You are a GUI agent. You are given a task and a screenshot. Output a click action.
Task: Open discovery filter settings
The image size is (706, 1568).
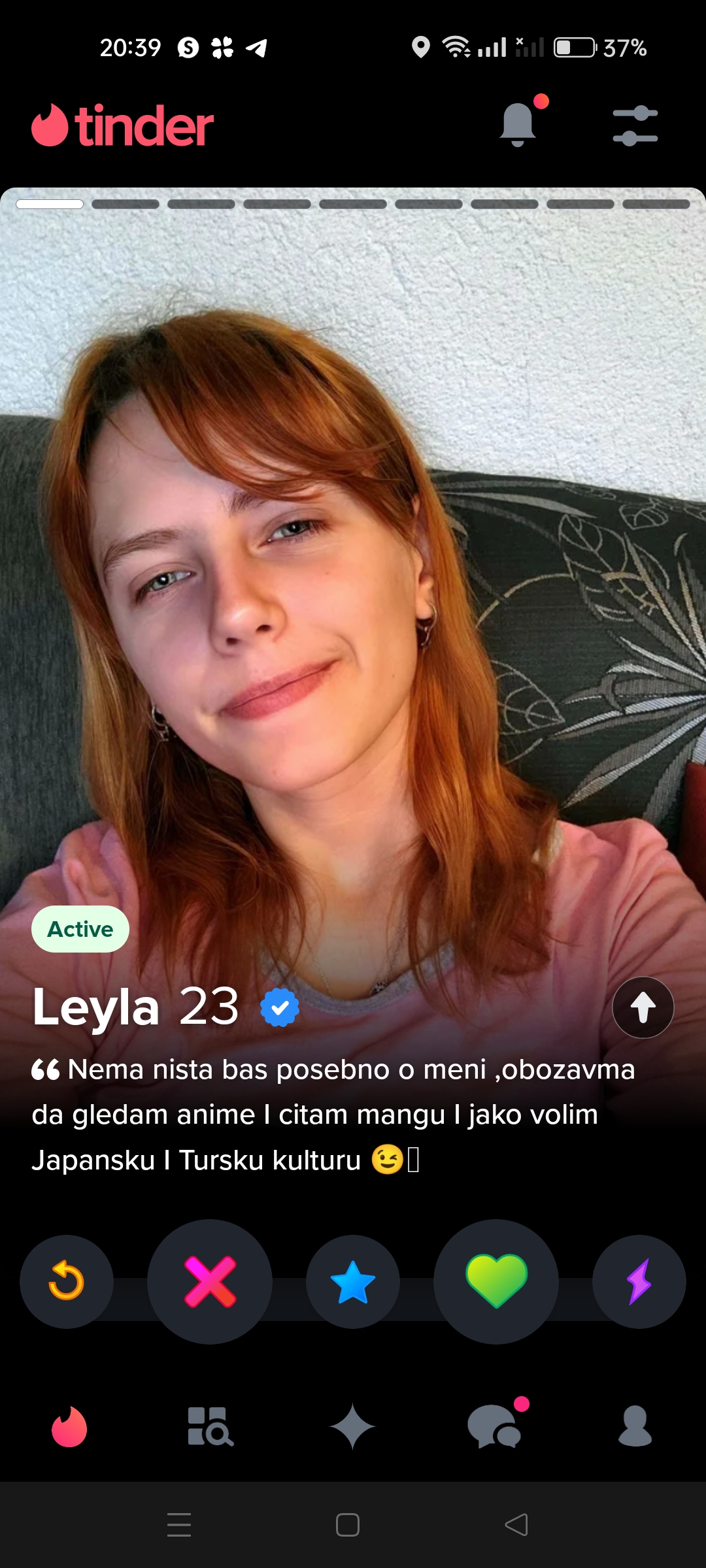635,125
